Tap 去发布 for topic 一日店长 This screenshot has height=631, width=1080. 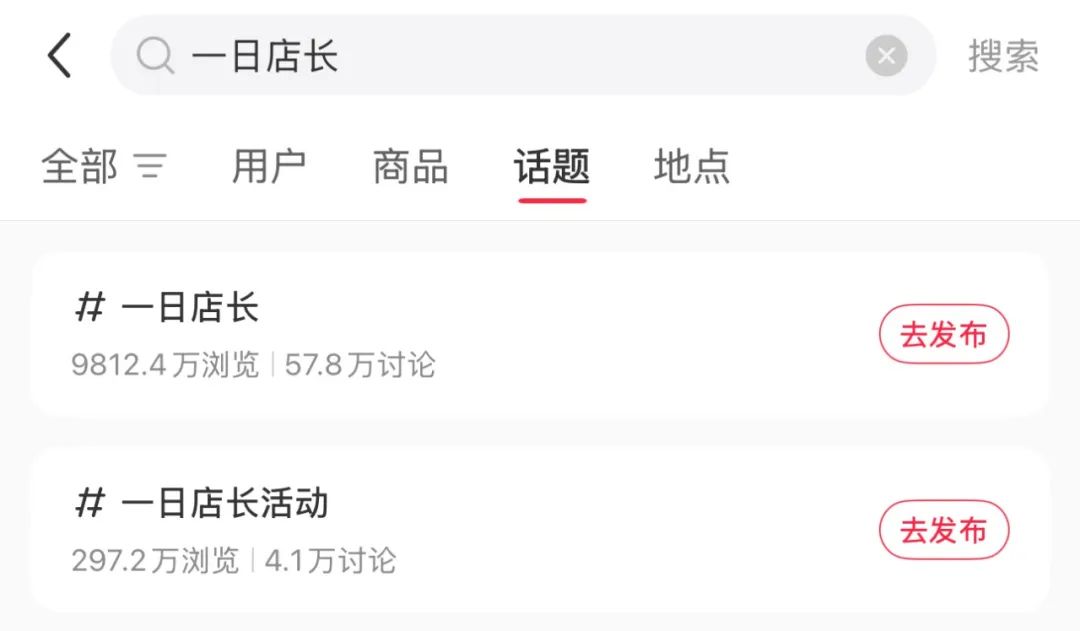(x=943, y=335)
